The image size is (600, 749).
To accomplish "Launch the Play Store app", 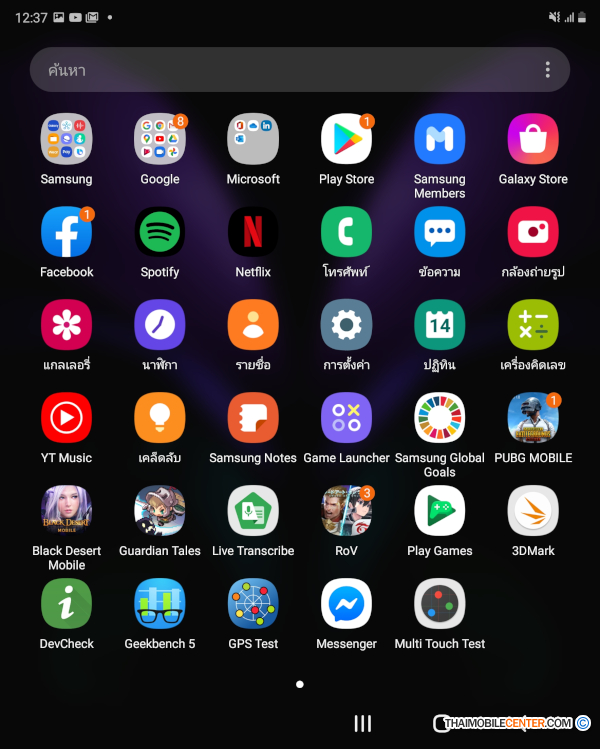I will click(346, 139).
